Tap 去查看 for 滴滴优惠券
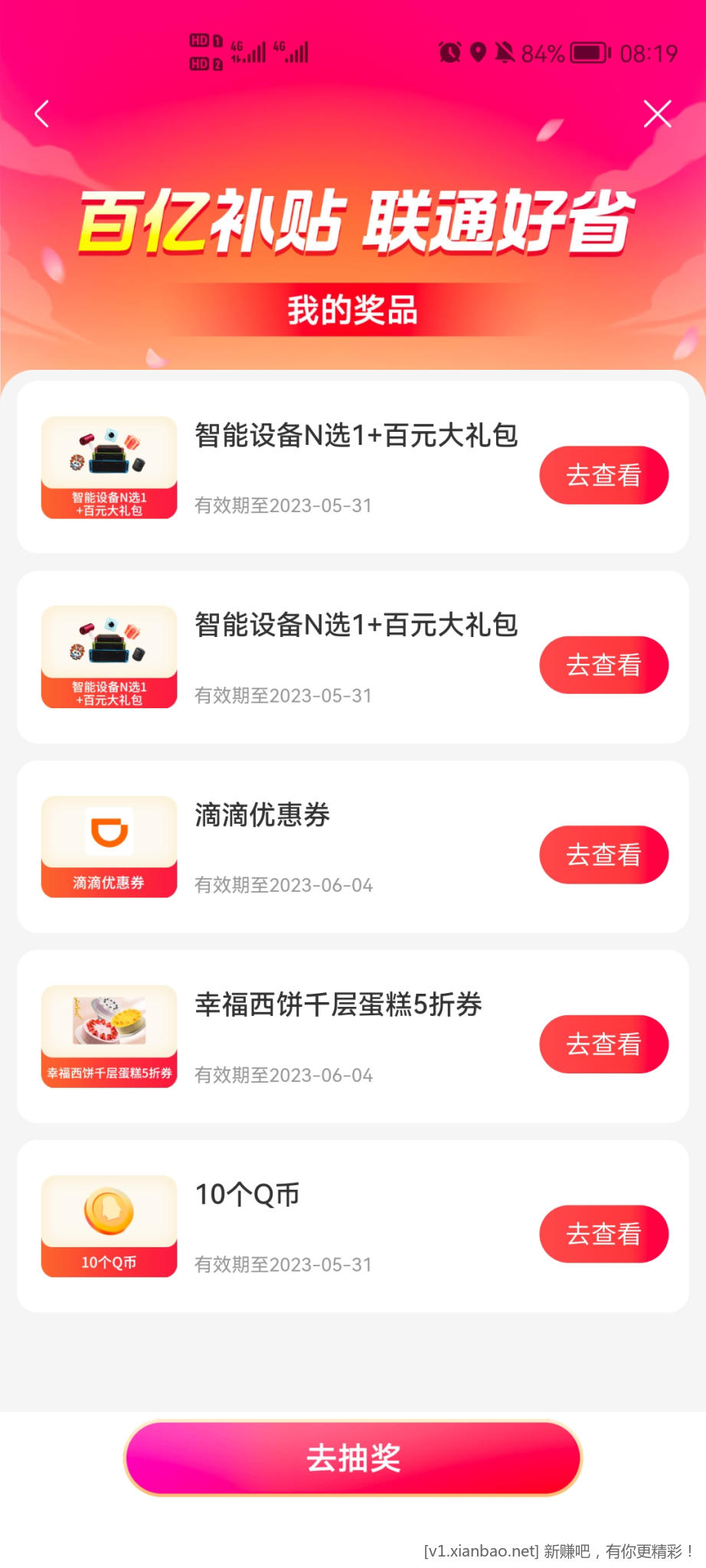 (603, 854)
